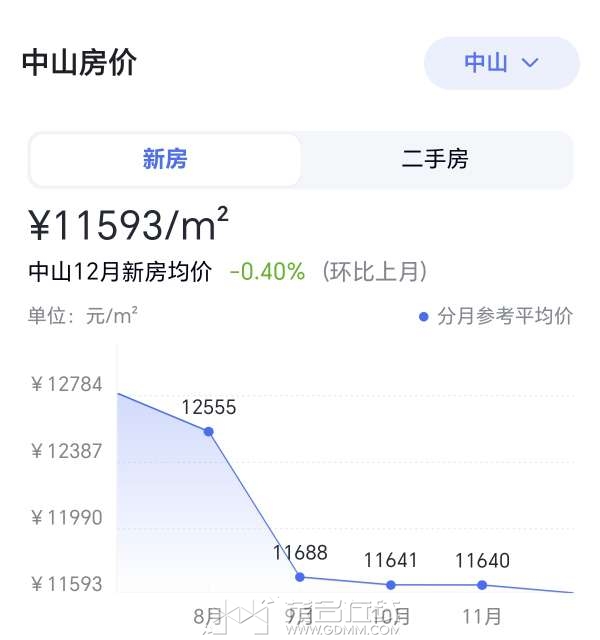Screen dimensions: 600x640
Task: Tap the 12555 data point on the chart
Action: 208,431
